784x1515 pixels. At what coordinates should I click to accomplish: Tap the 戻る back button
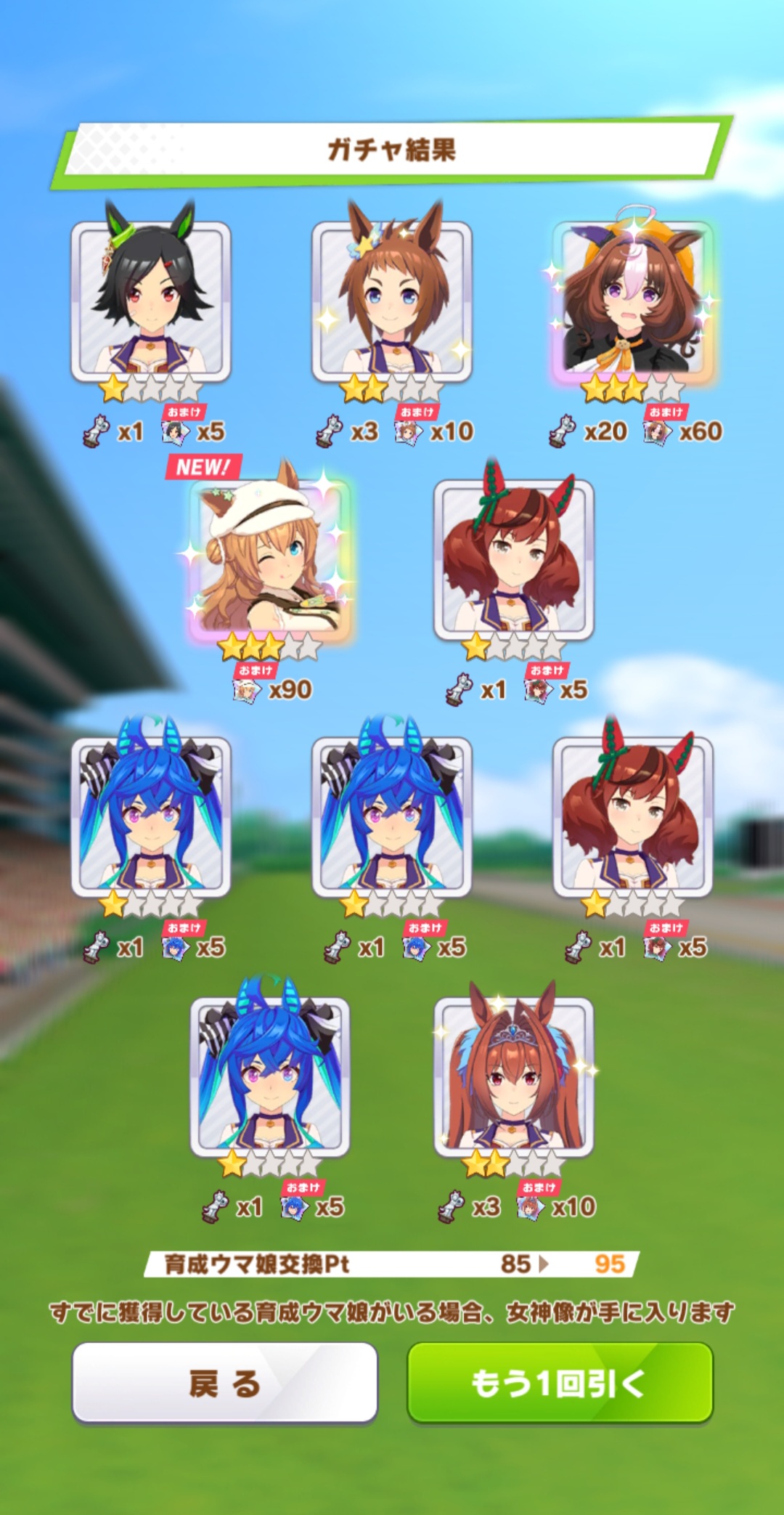pos(224,1383)
